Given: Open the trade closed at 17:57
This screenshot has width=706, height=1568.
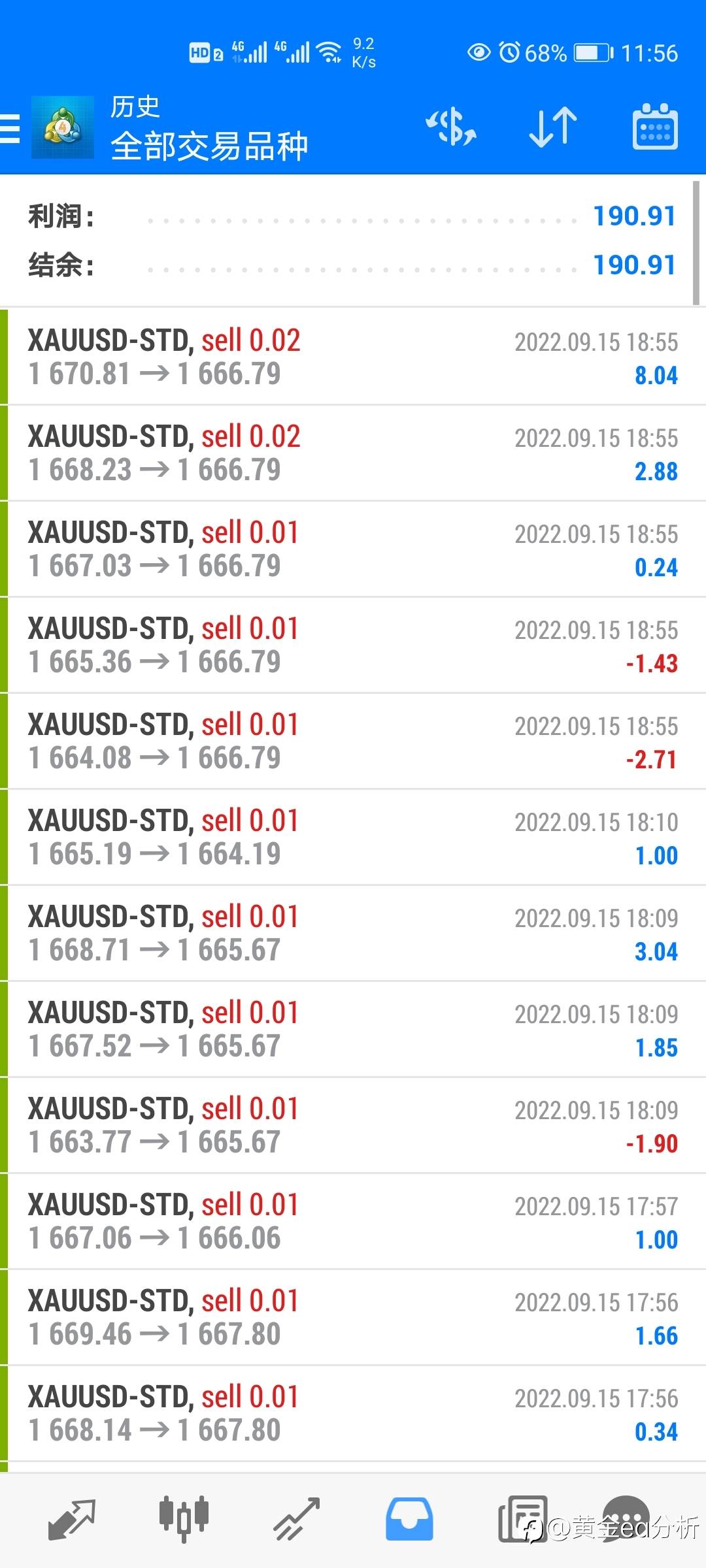Looking at the screenshot, I should tap(353, 1221).
